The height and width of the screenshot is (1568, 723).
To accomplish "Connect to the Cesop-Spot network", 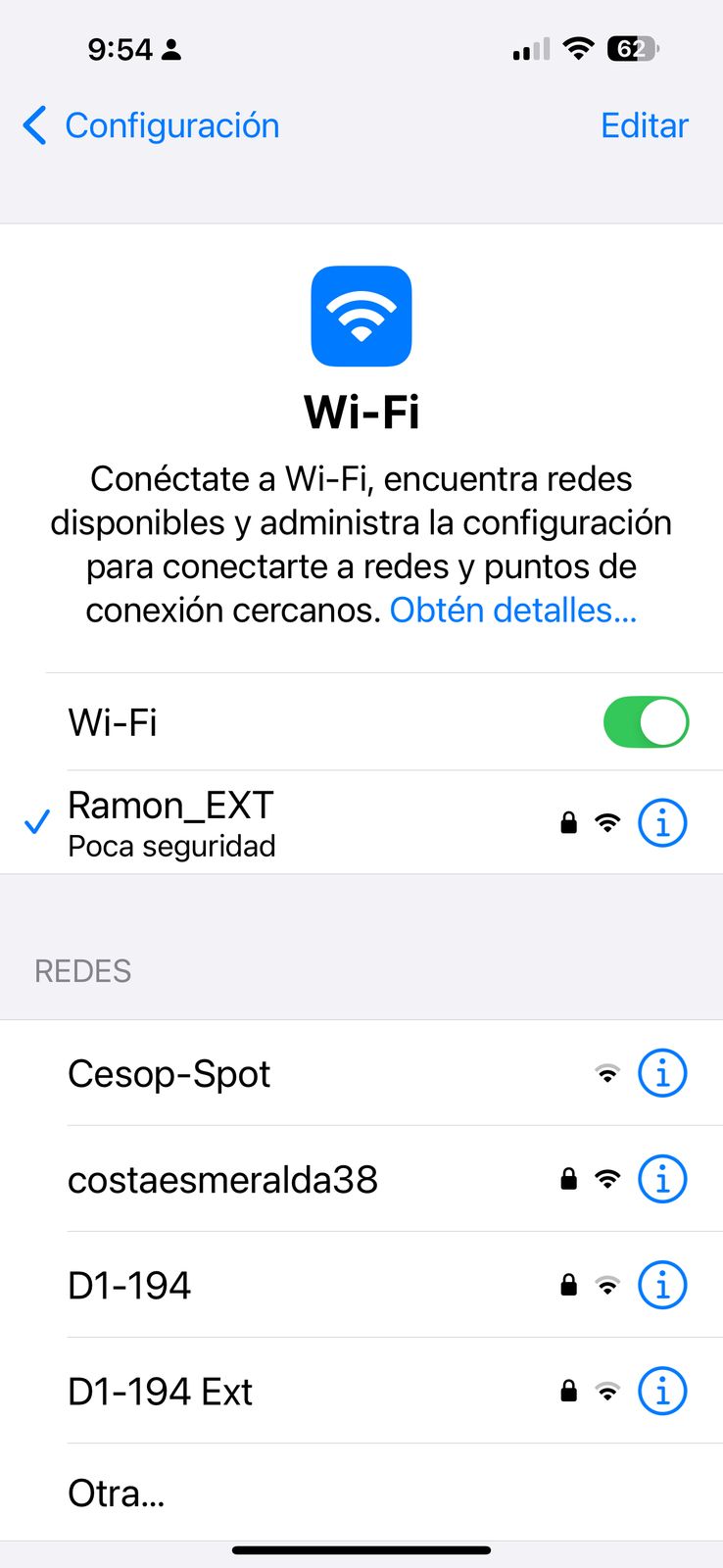I will coord(169,1074).
